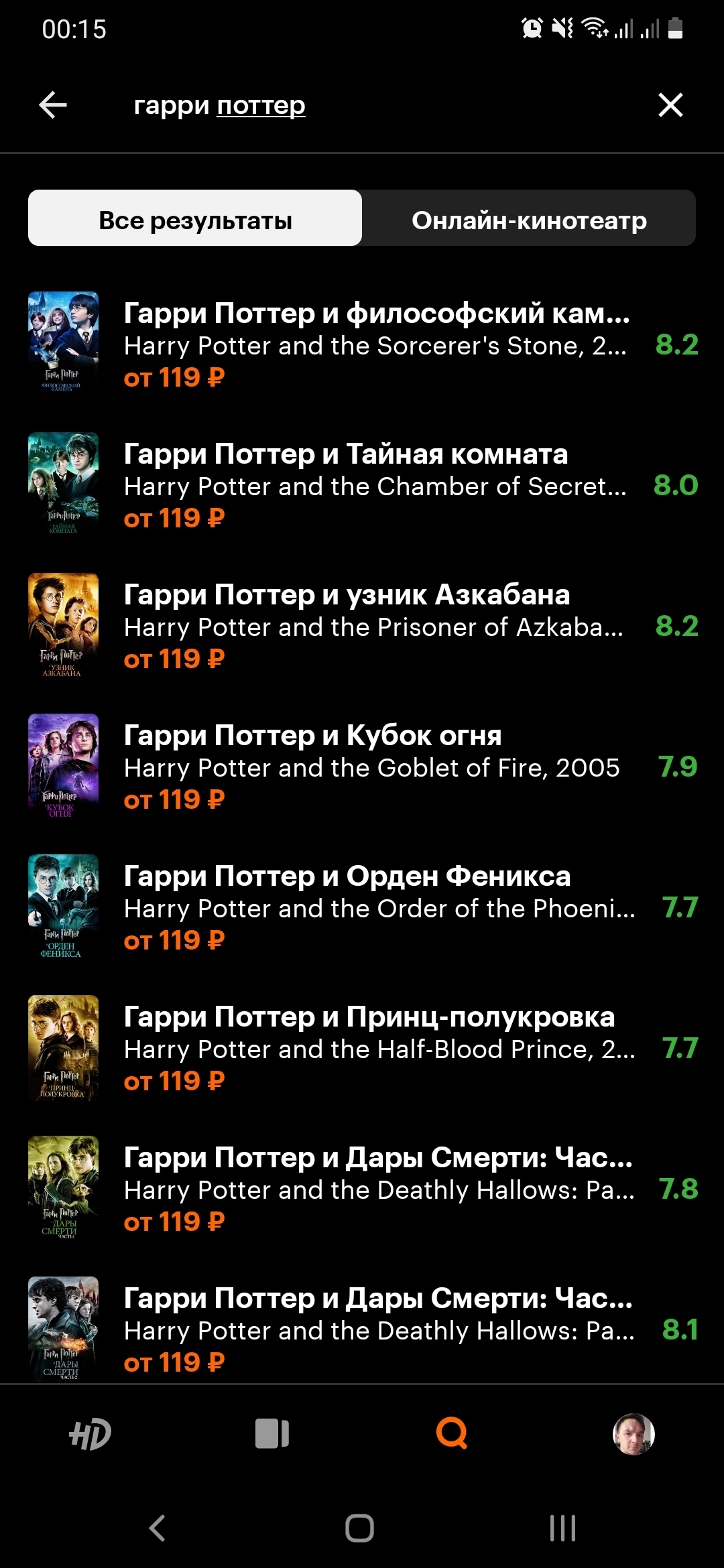Go to the my films library tab
This screenshot has width=724, height=1568.
coord(271,1434)
